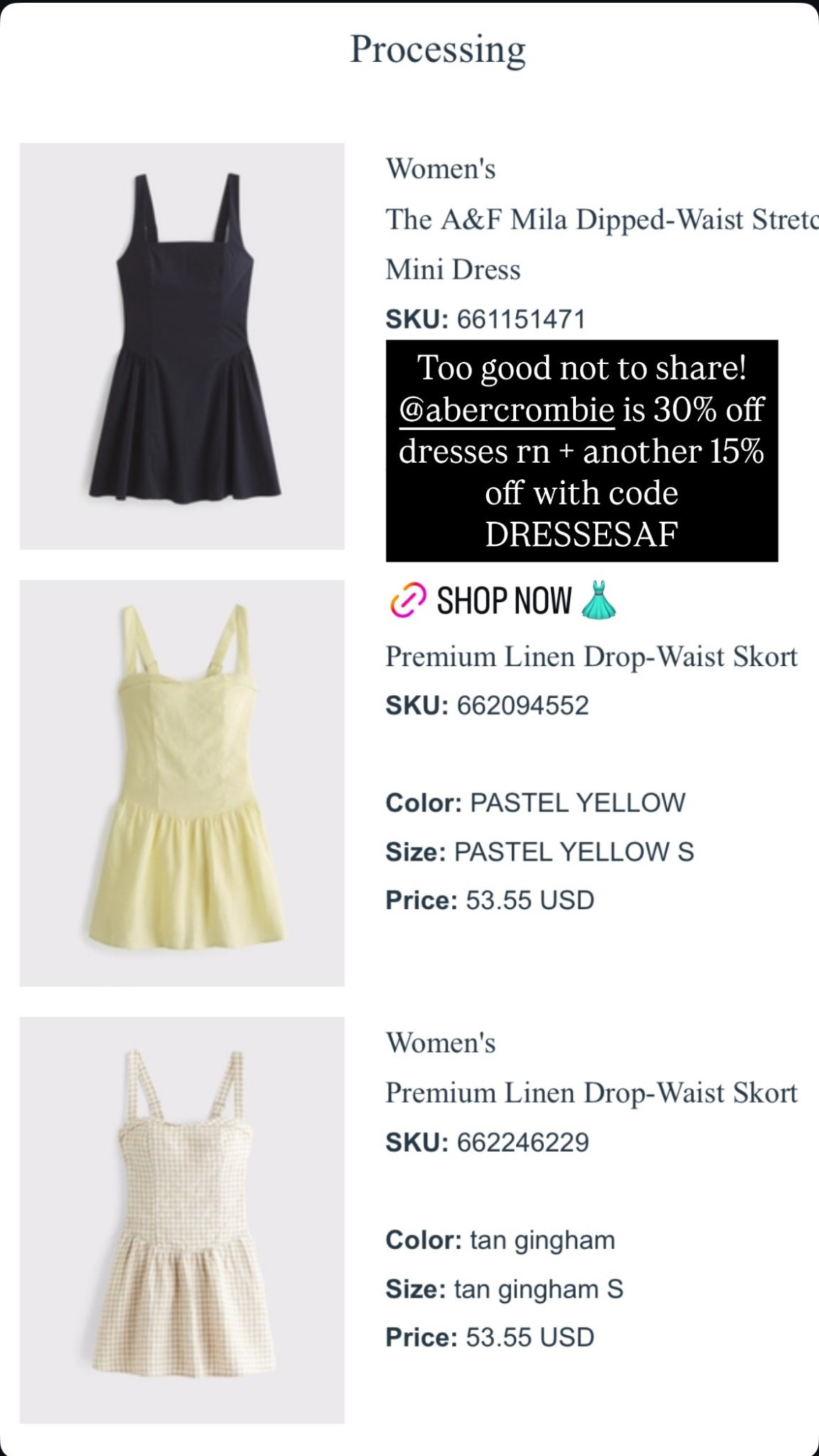
Task: Click the Women's label above the gingham skort
Action: (439, 1044)
